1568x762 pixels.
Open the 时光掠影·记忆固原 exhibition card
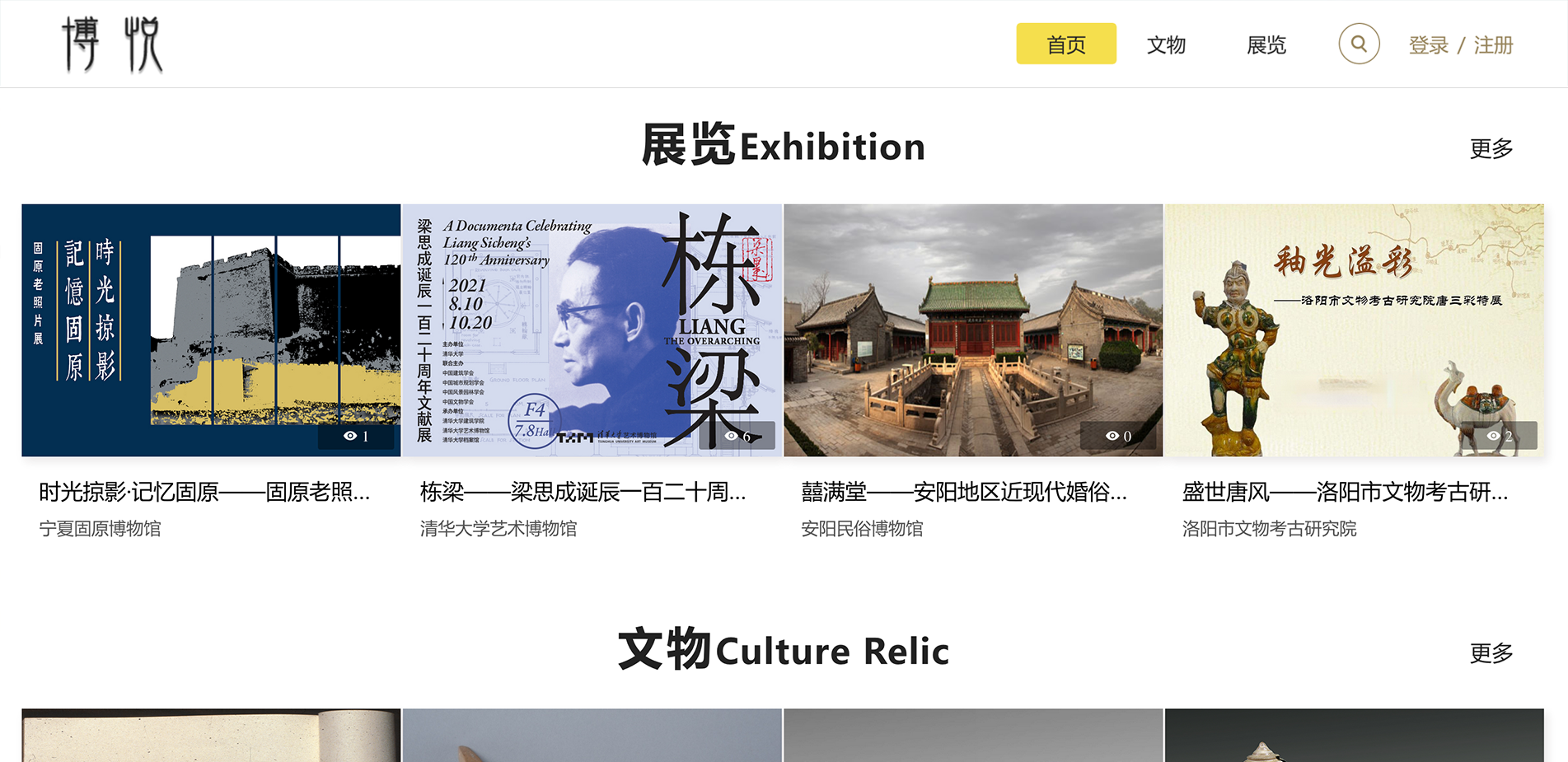[211, 330]
